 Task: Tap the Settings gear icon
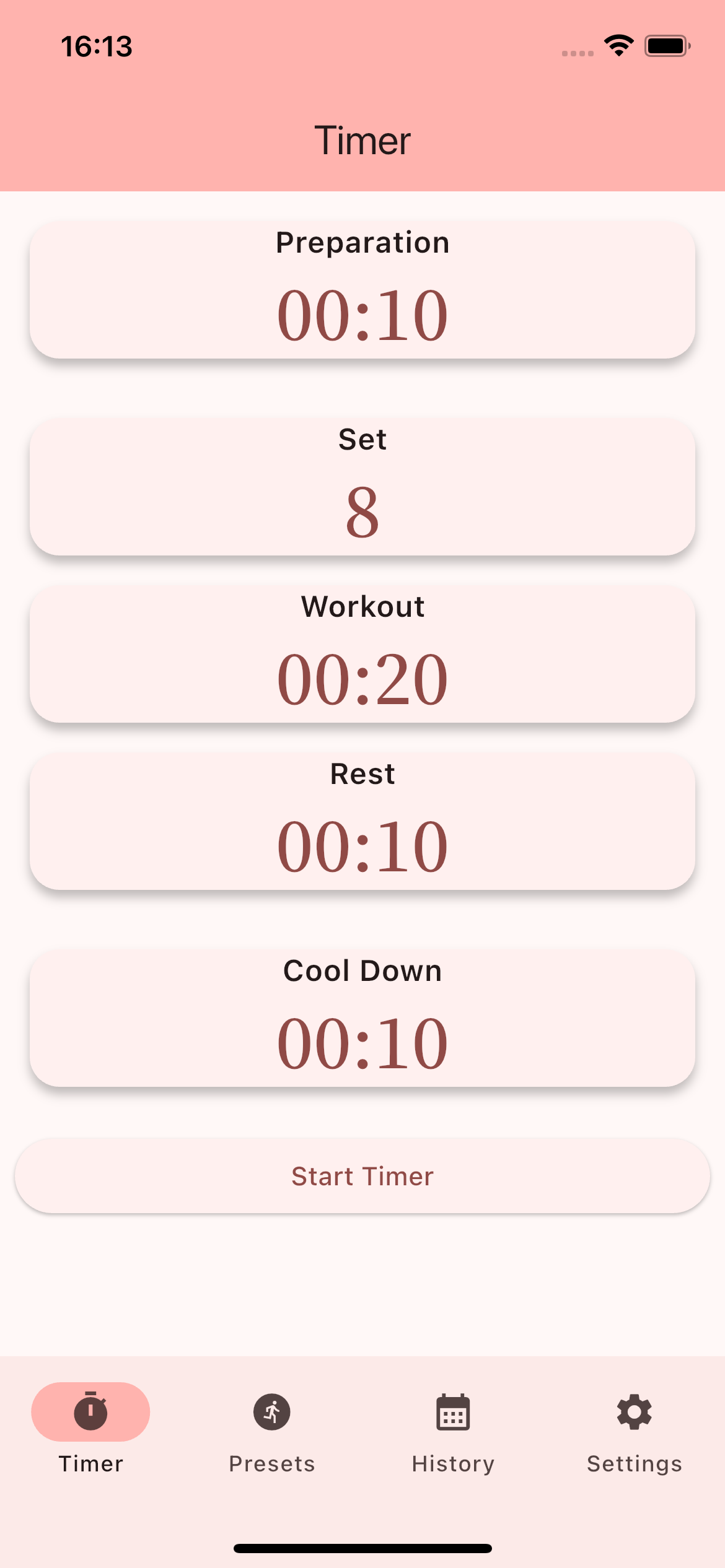[x=633, y=1413]
